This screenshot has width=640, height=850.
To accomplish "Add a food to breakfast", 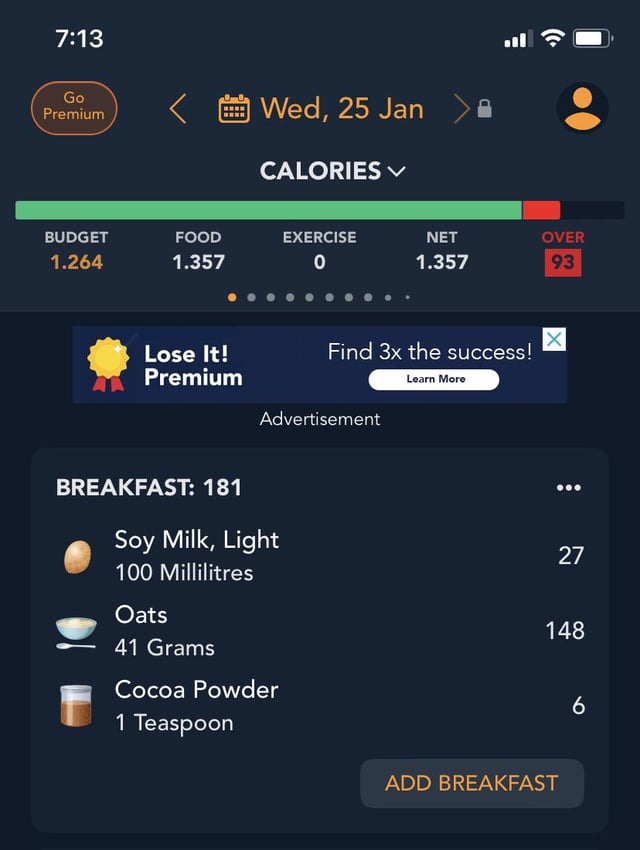I will point(471,783).
